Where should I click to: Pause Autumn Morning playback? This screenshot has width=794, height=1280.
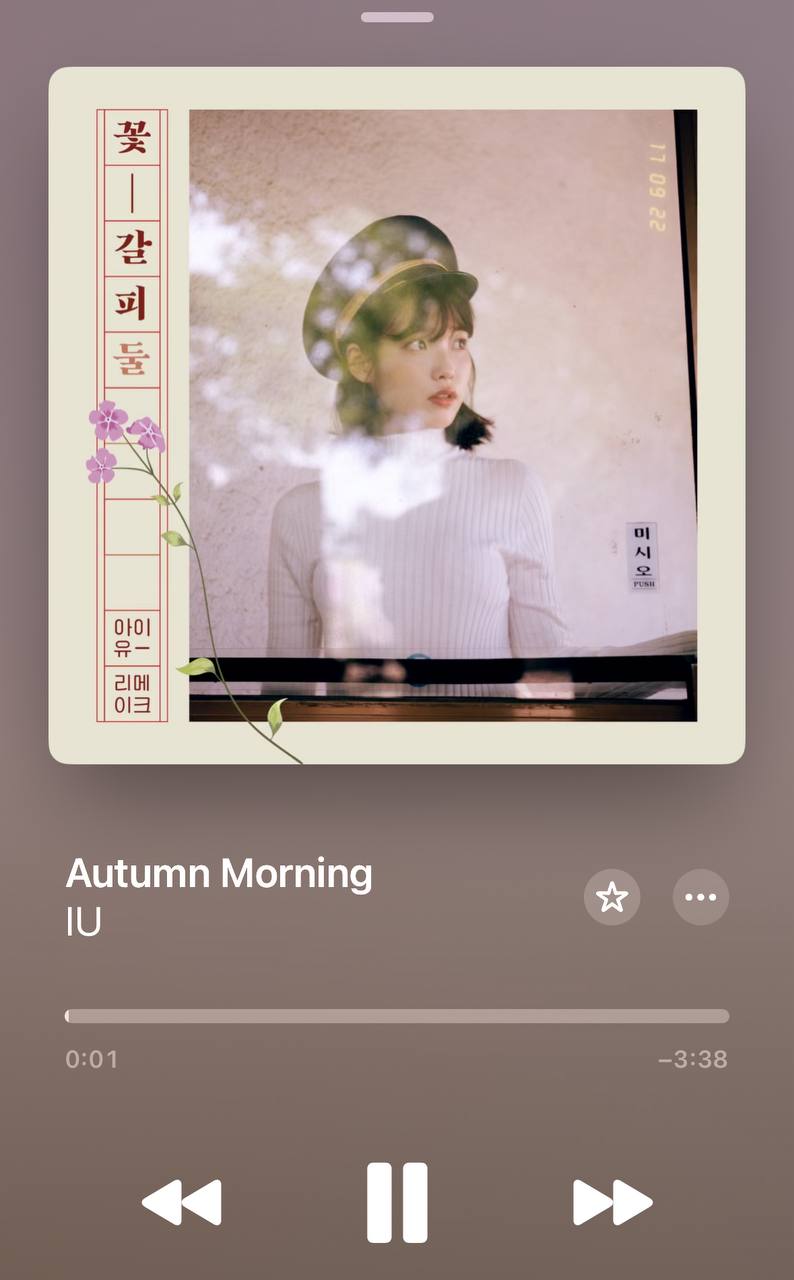pos(397,1202)
